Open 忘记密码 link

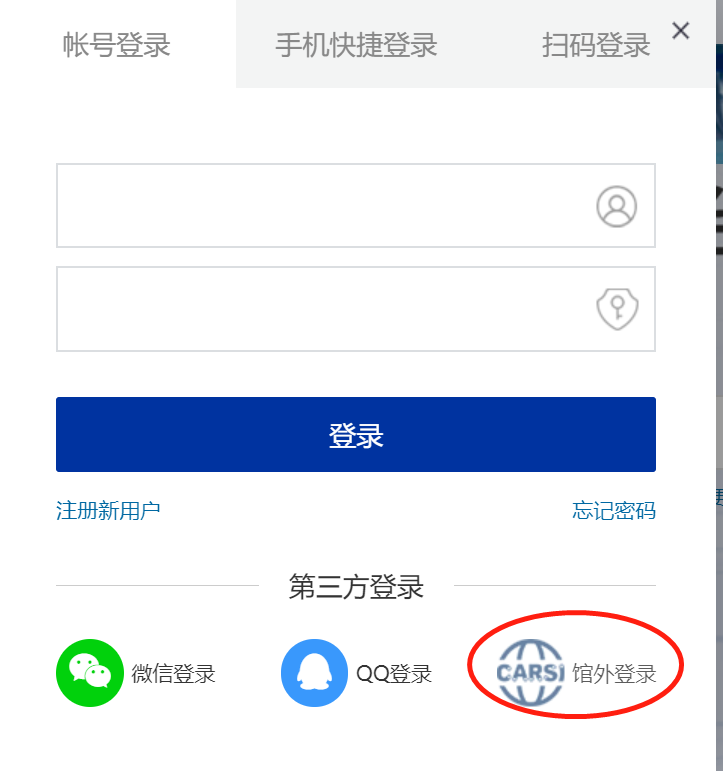pyautogui.click(x=614, y=510)
